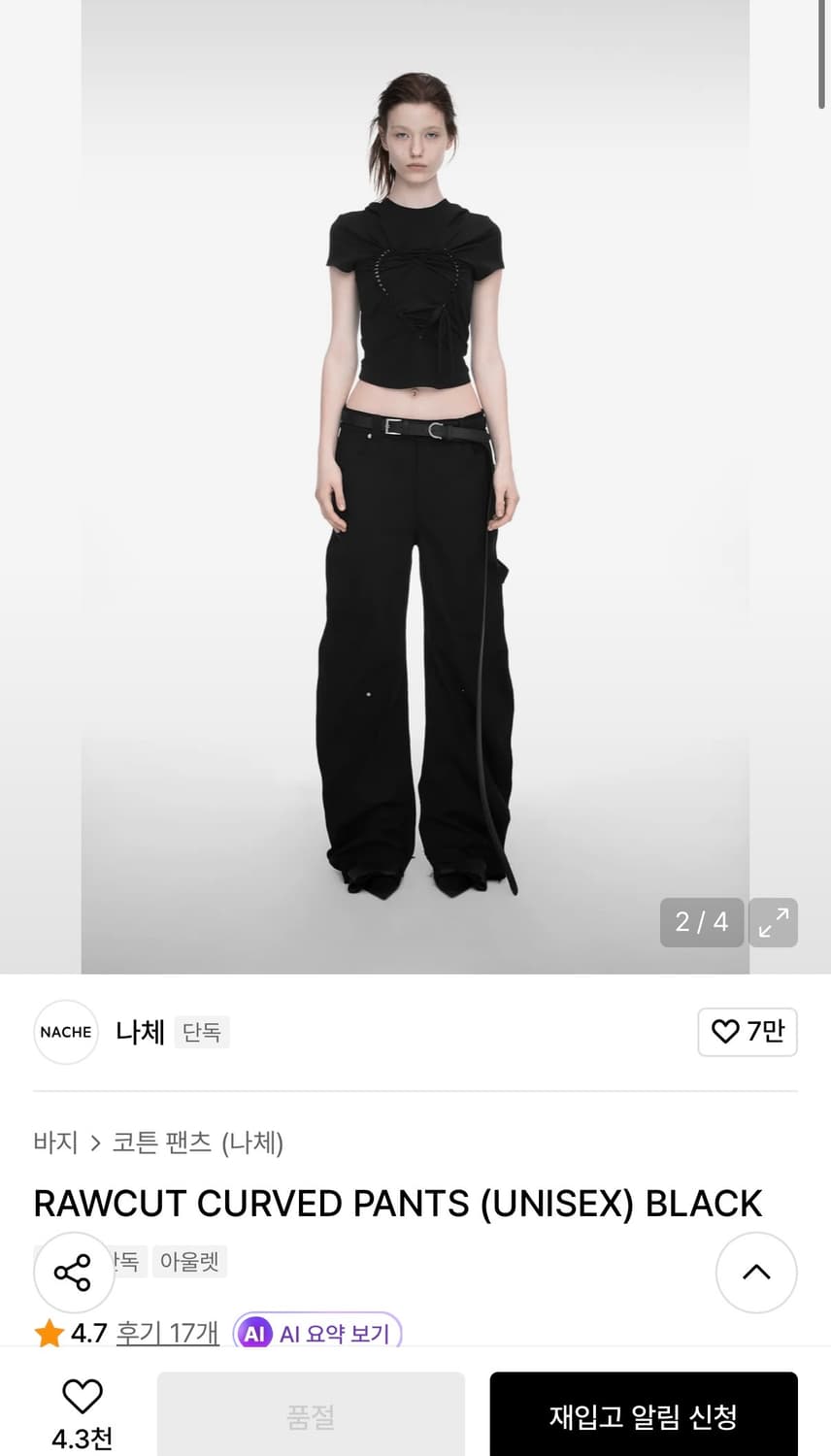Viewport: 831px width, 1456px height.
Task: Tap the 2/4 image counter overlay
Action: 701,923
